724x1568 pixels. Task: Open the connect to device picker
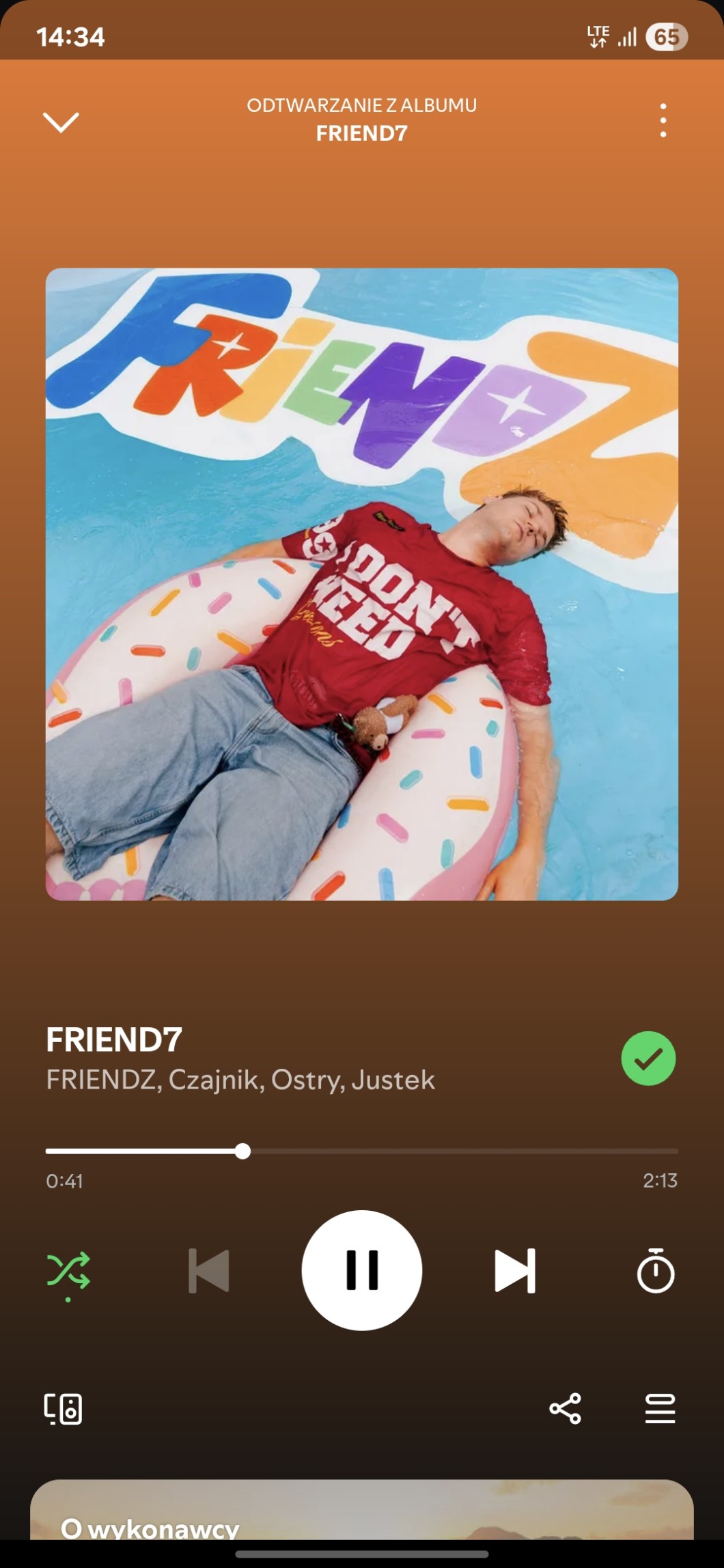pyautogui.click(x=64, y=1409)
